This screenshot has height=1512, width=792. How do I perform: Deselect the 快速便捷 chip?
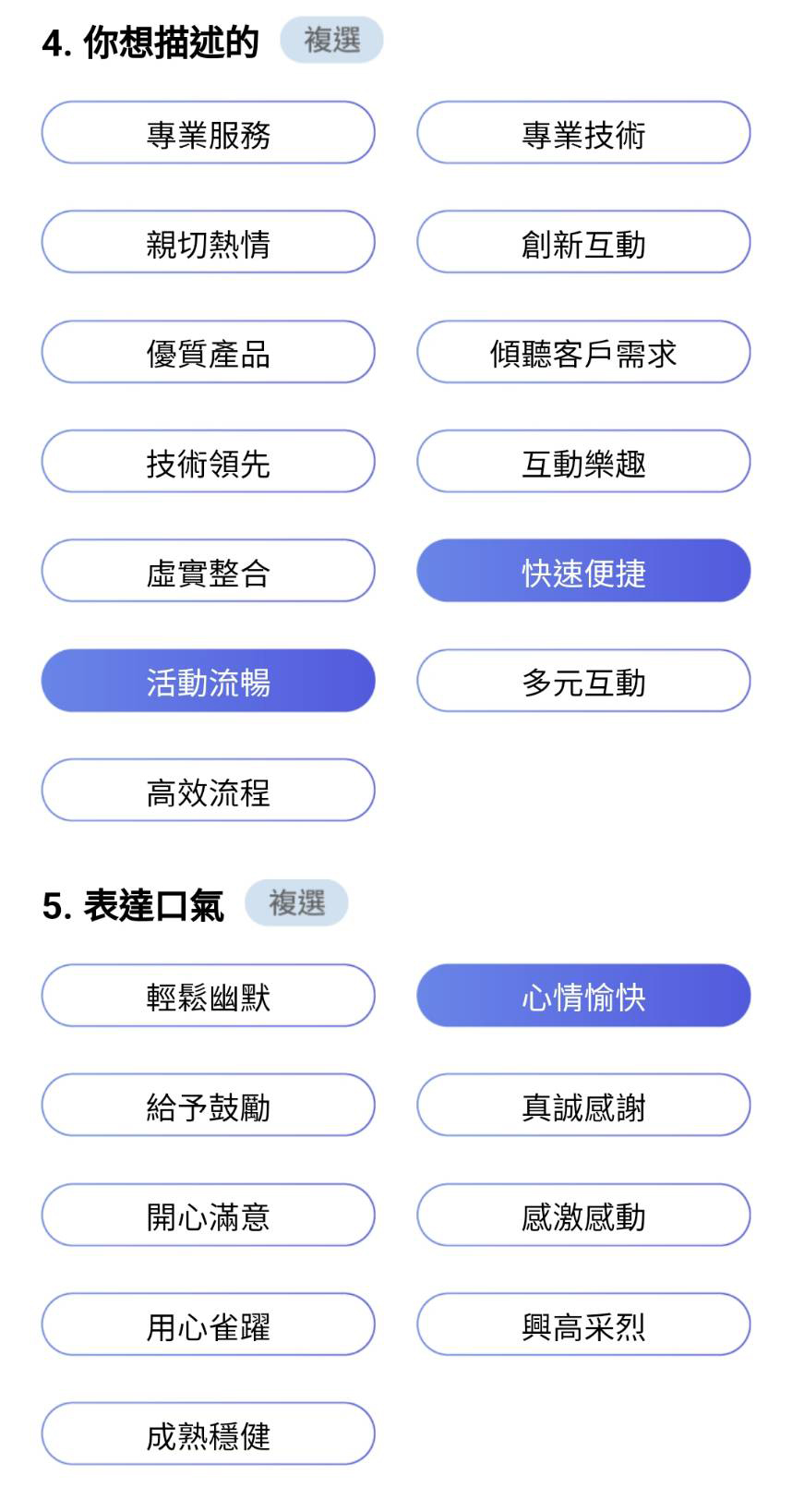click(x=583, y=571)
